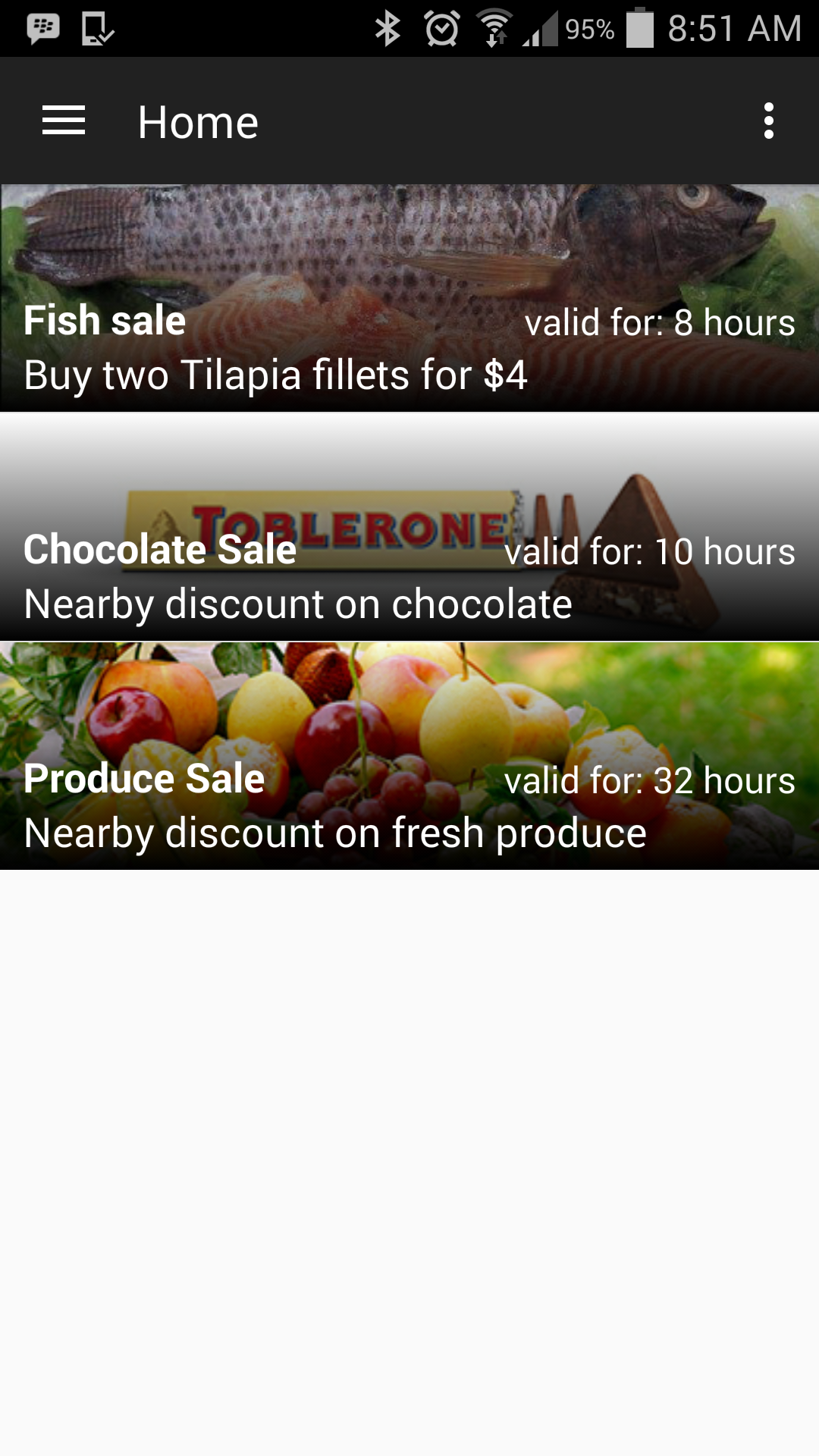The width and height of the screenshot is (819, 1456).
Task: View the Chocolate Sale deal
Action: pos(409,528)
